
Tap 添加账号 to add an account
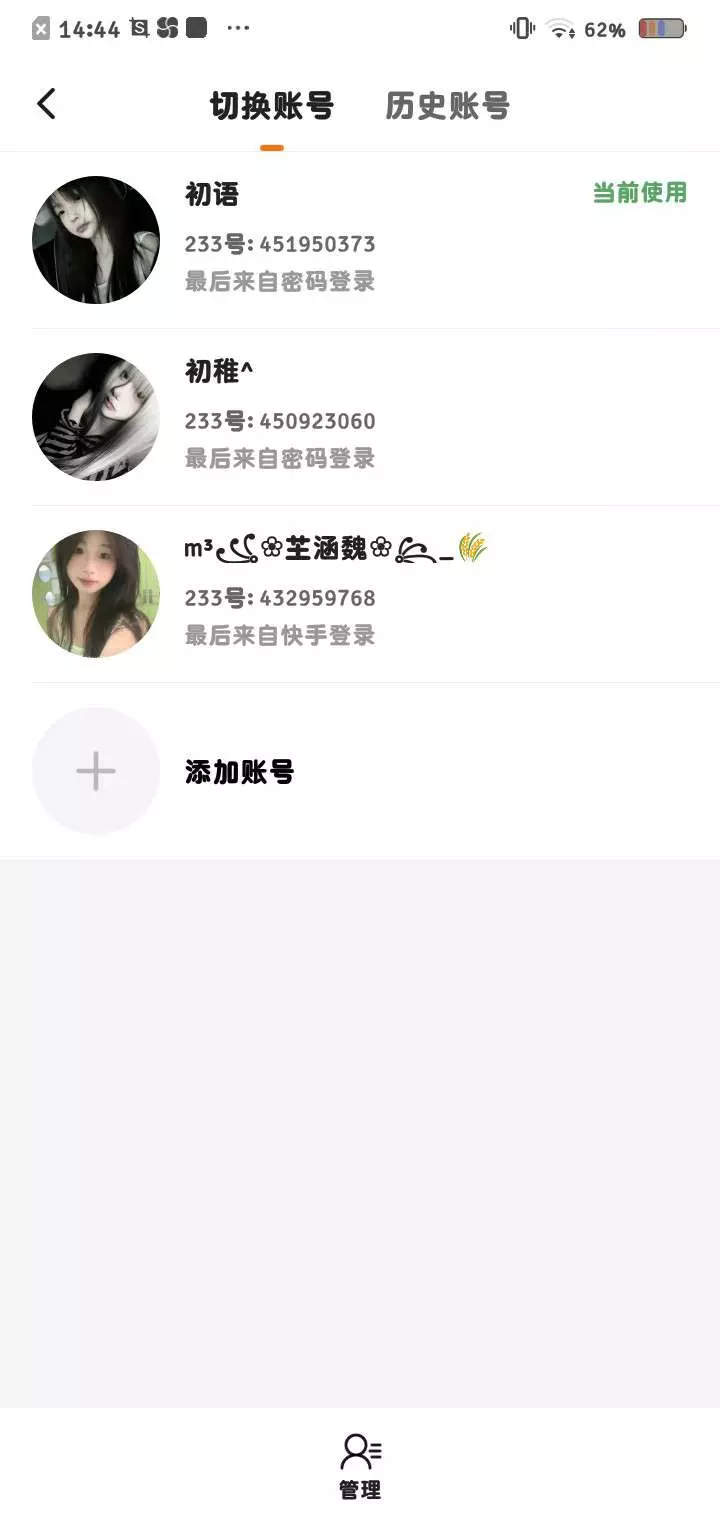(x=238, y=772)
